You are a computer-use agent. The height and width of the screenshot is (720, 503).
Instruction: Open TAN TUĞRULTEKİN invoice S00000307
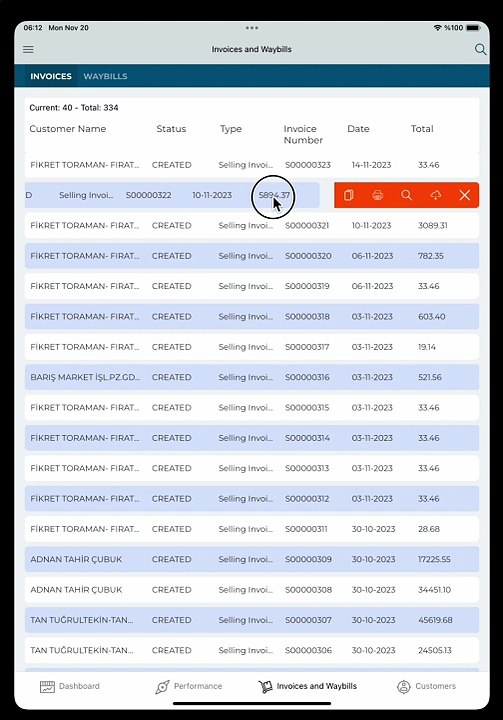coord(252,620)
